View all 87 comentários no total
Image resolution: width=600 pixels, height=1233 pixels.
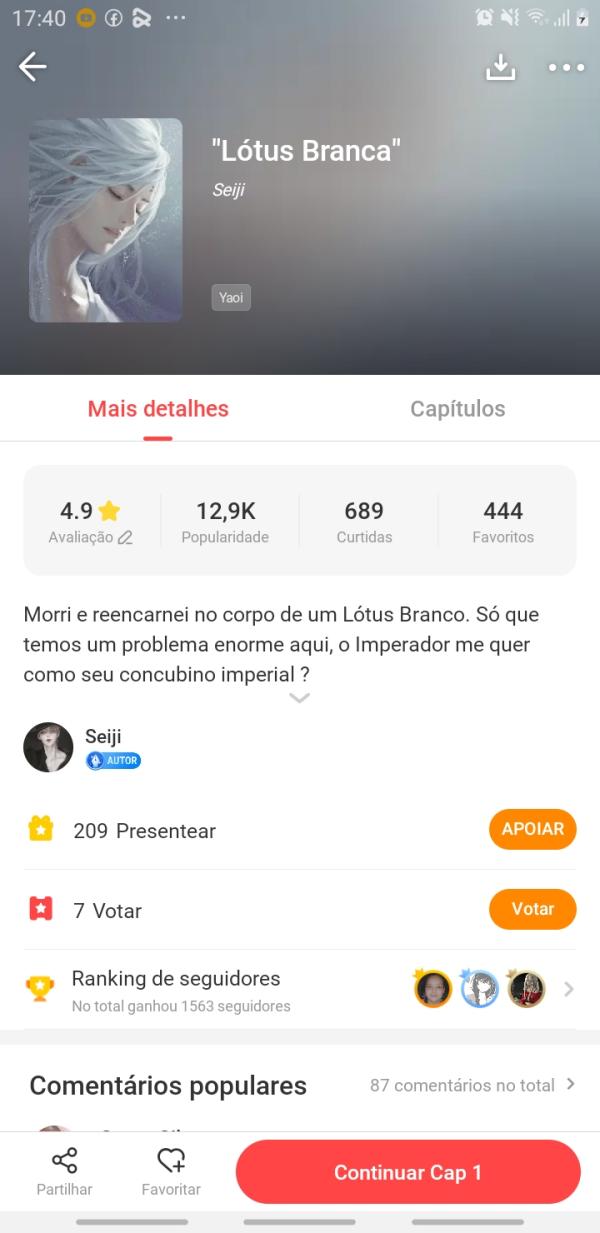point(472,1085)
